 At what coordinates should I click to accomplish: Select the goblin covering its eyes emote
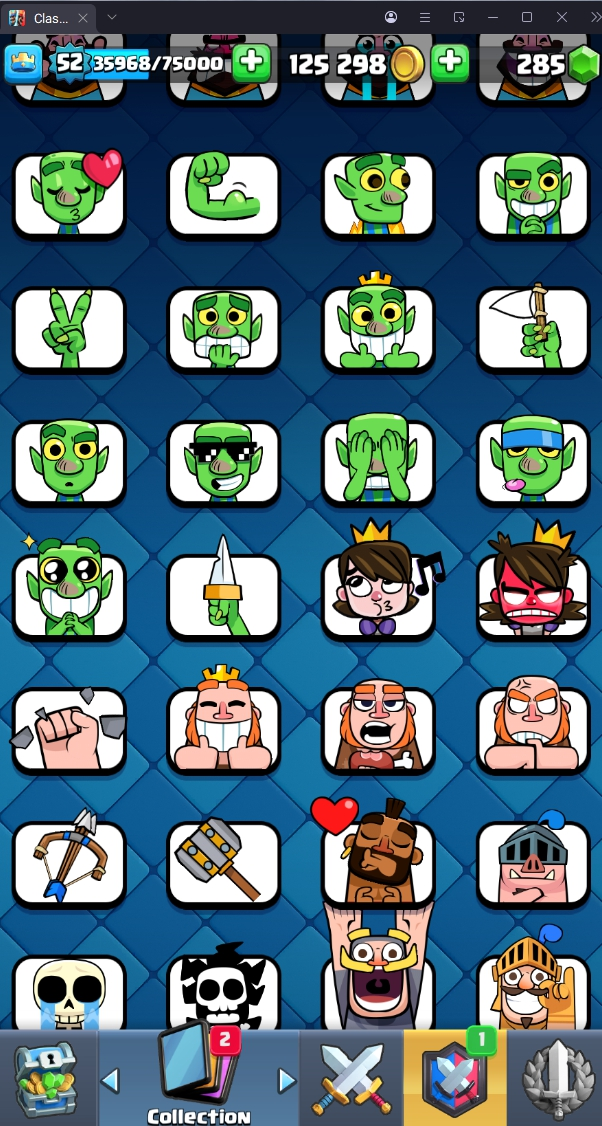(x=379, y=462)
